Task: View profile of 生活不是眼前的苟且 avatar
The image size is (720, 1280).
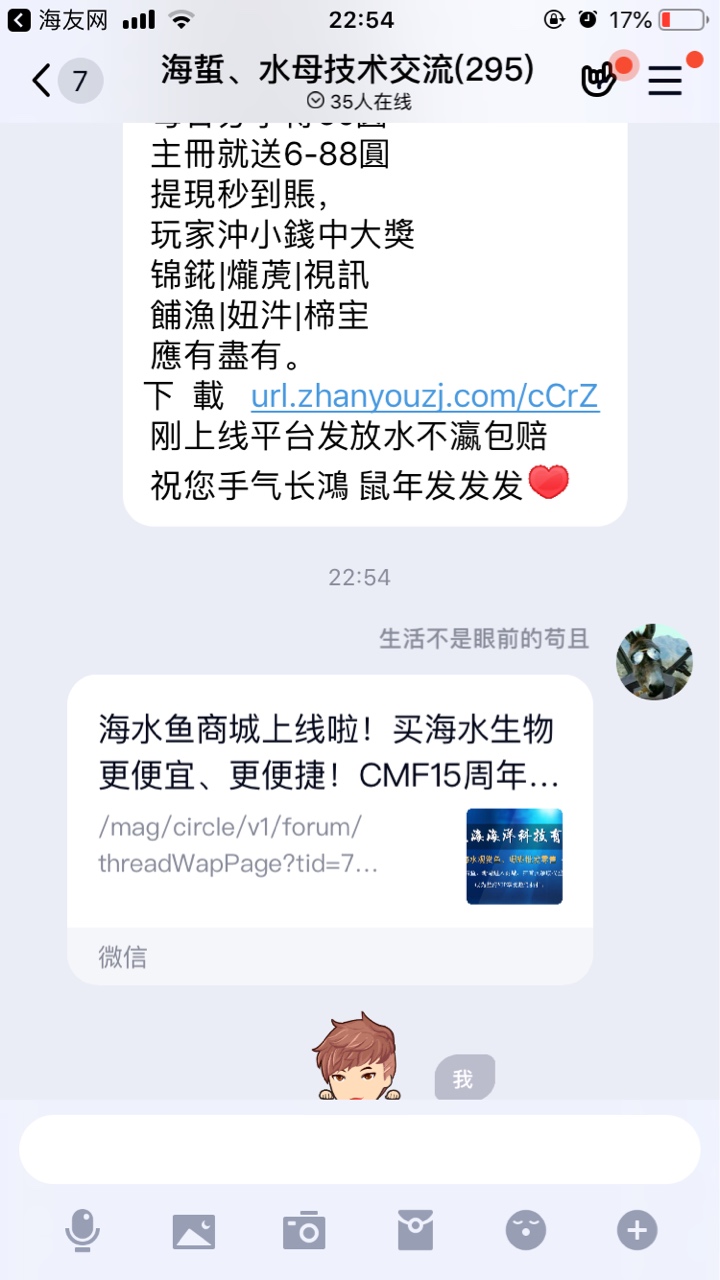Action: click(x=654, y=662)
